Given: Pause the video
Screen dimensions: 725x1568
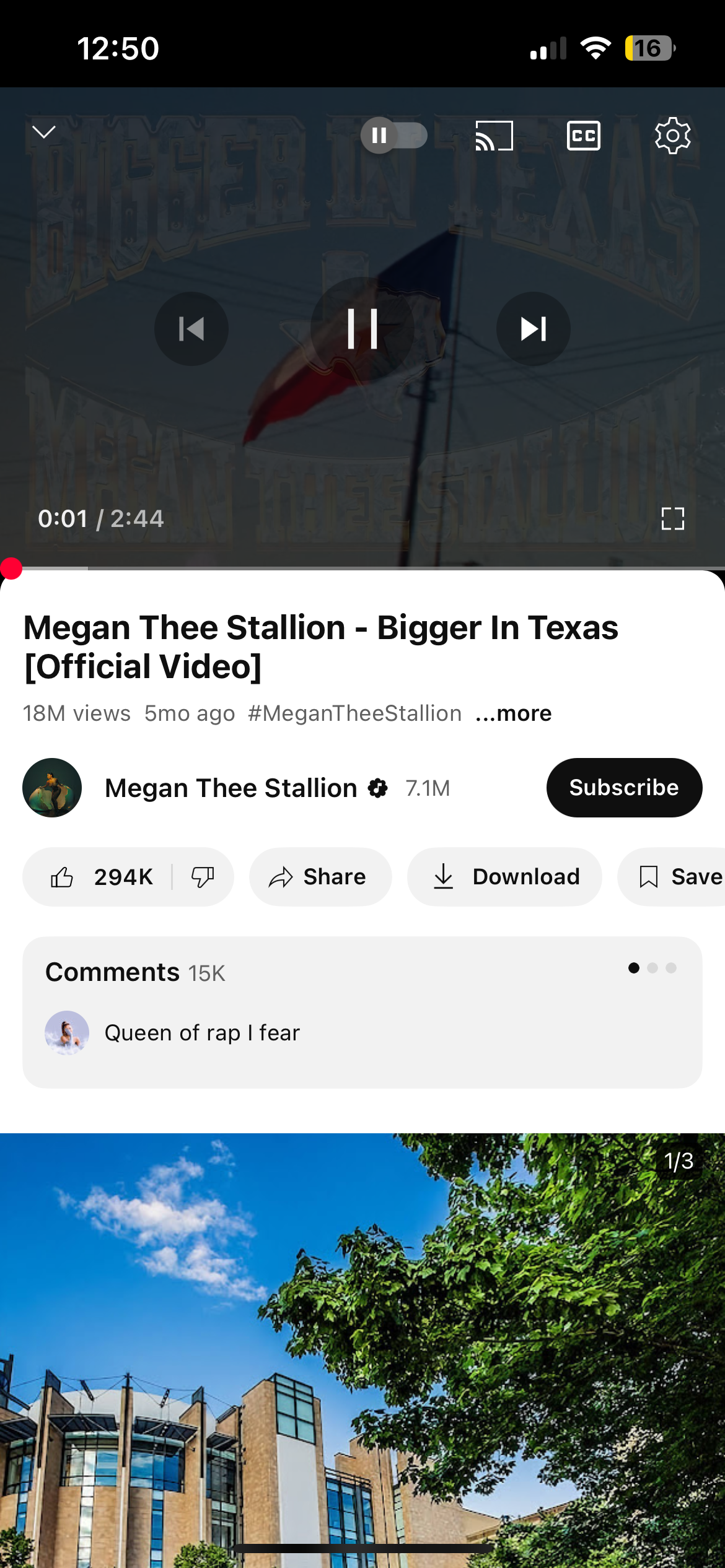Looking at the screenshot, I should [x=362, y=328].
